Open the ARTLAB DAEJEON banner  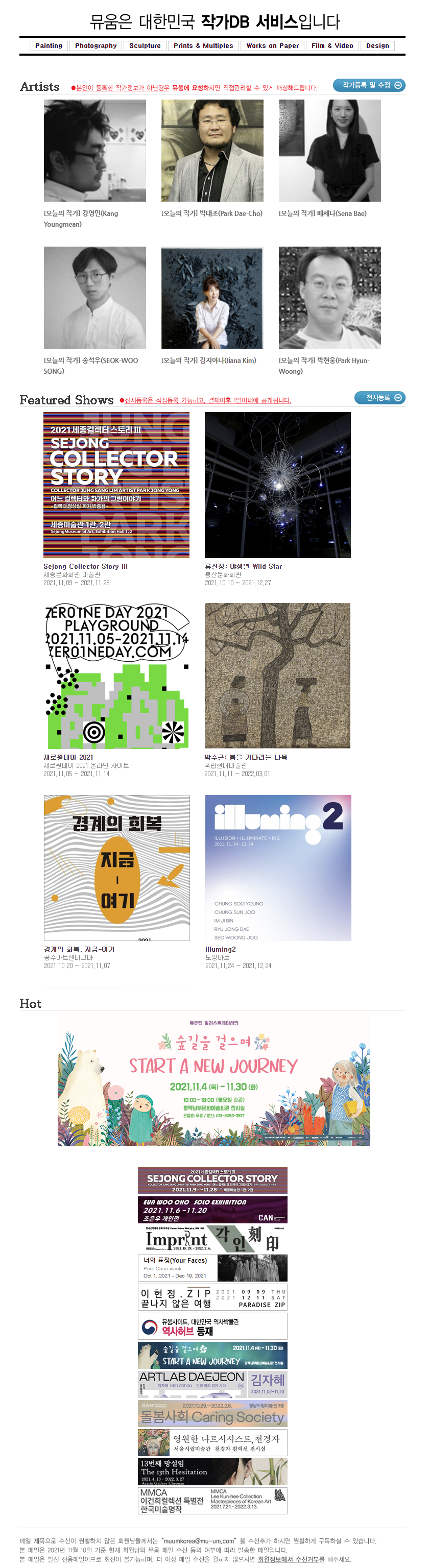[x=212, y=1384]
